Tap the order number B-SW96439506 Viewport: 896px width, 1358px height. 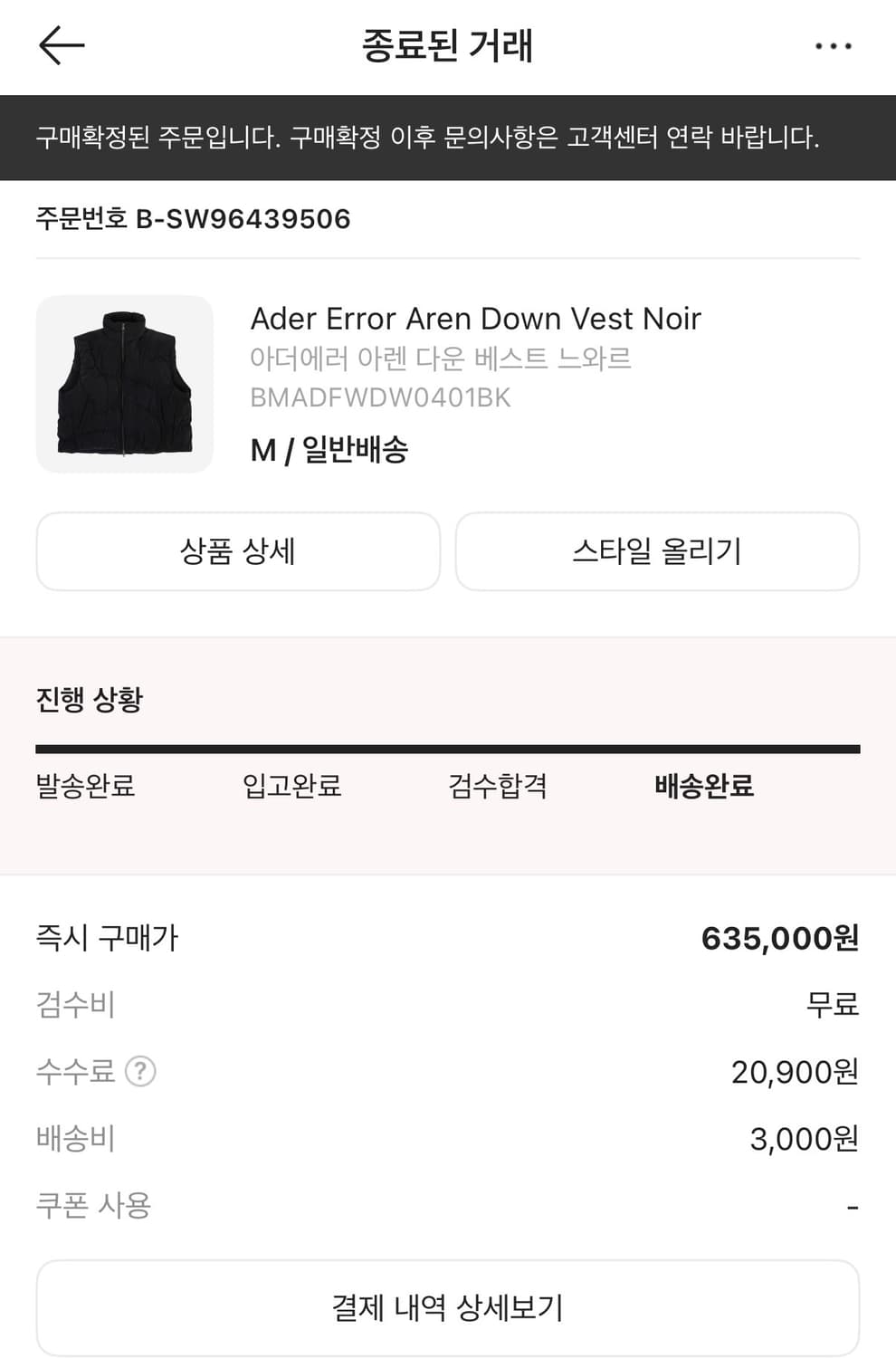(x=194, y=217)
